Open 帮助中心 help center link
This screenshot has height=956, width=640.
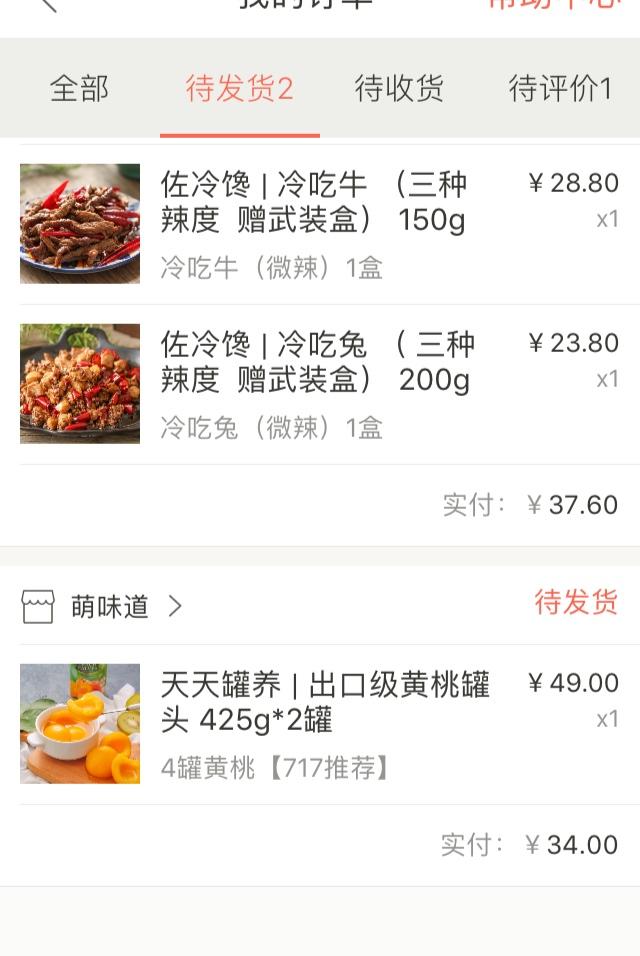coord(555,5)
